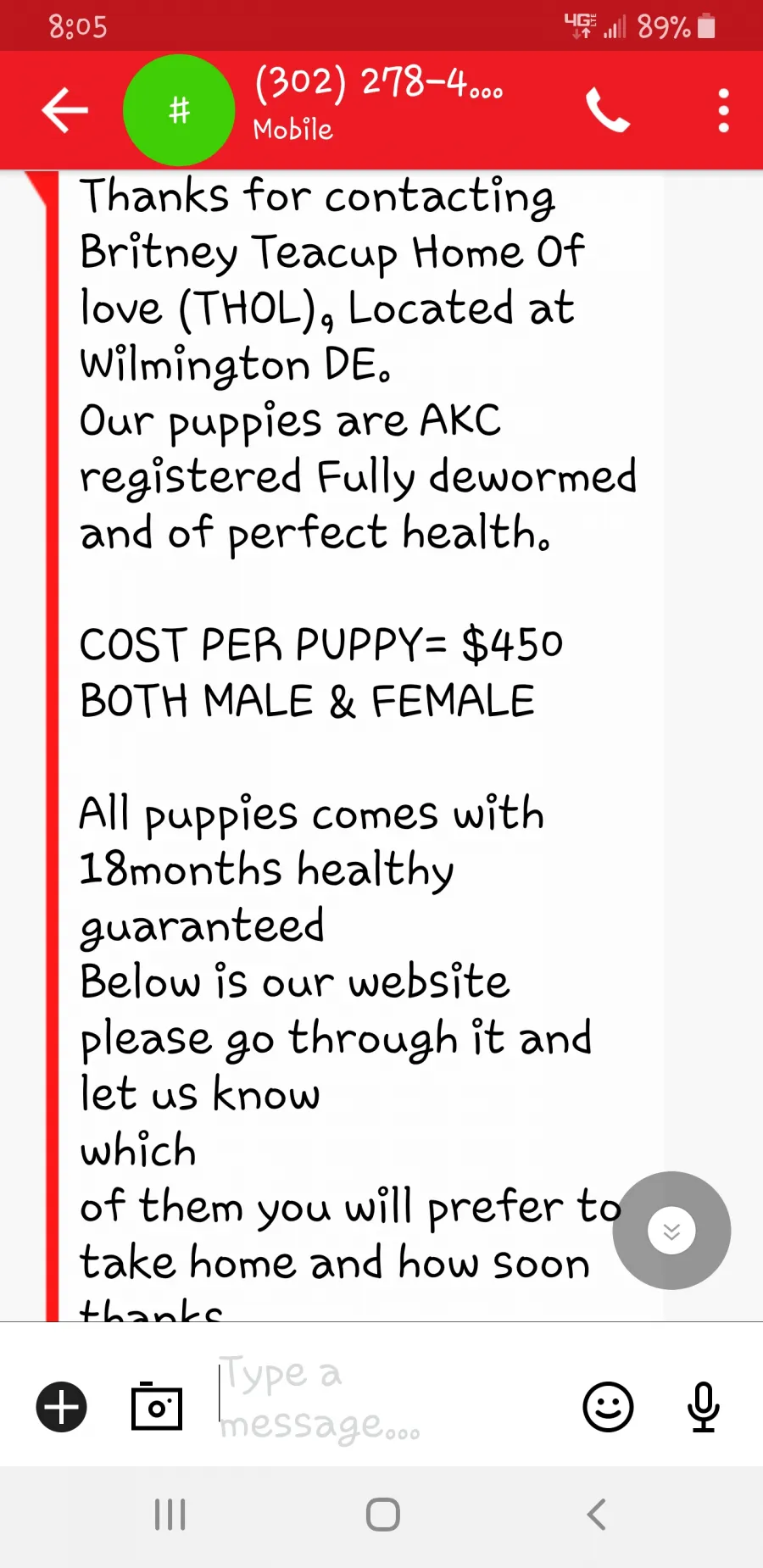This screenshot has width=763, height=1568.
Task: Open the three-dot overflow menu
Action: pos(723,110)
